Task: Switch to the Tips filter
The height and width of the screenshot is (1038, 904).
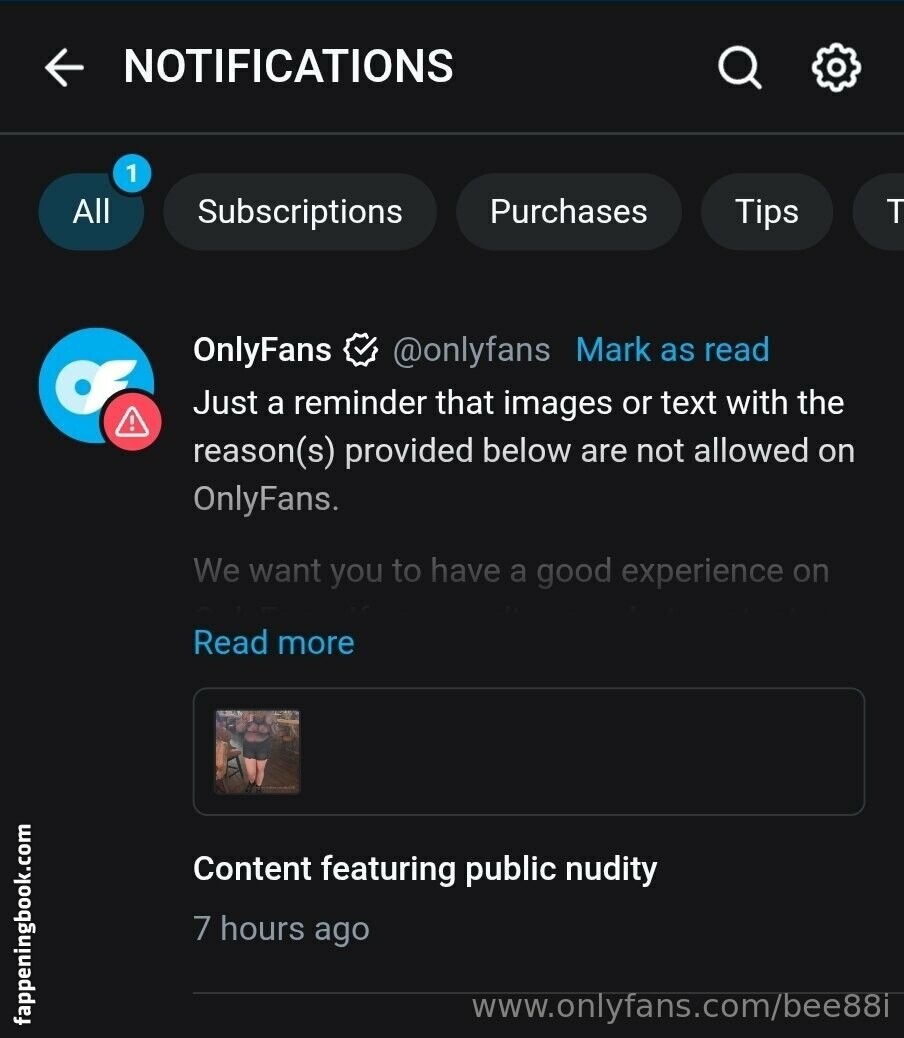Action: (766, 212)
